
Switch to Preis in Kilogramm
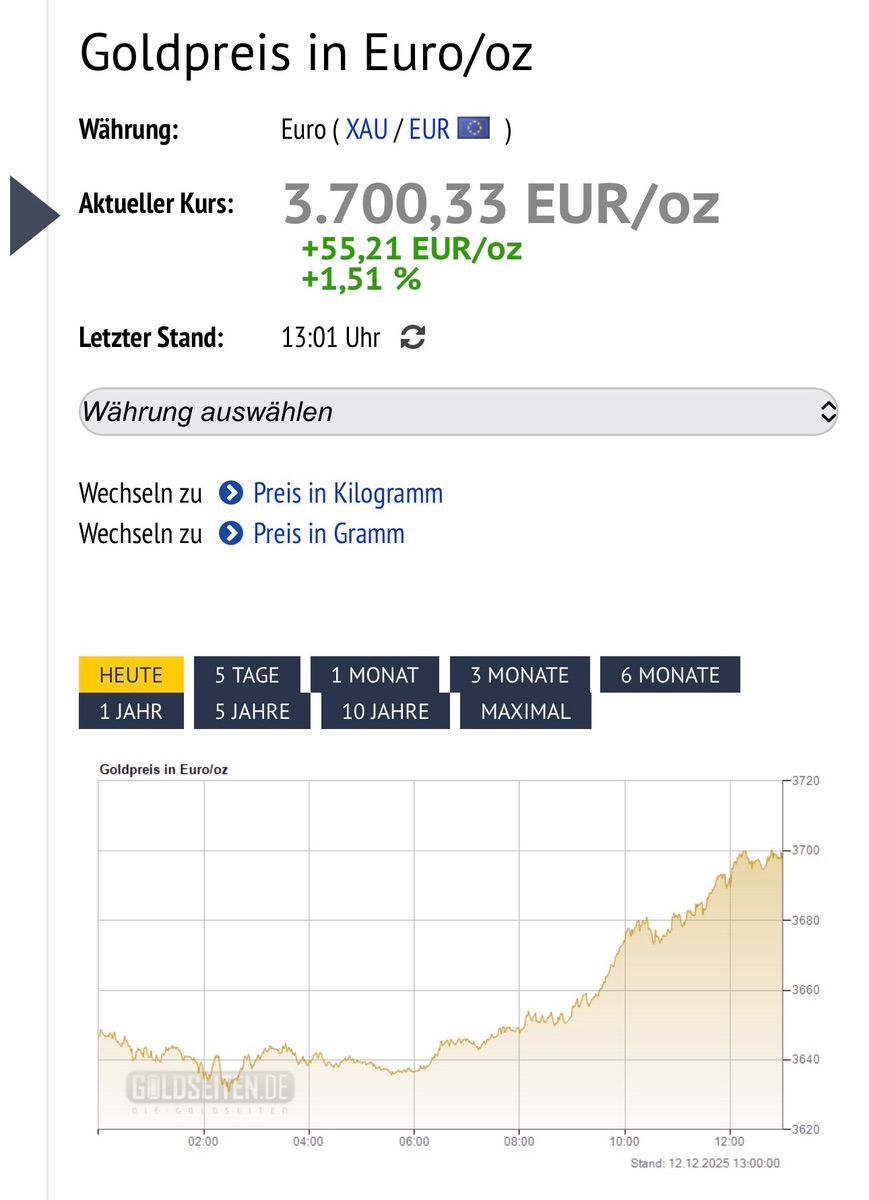tap(347, 493)
